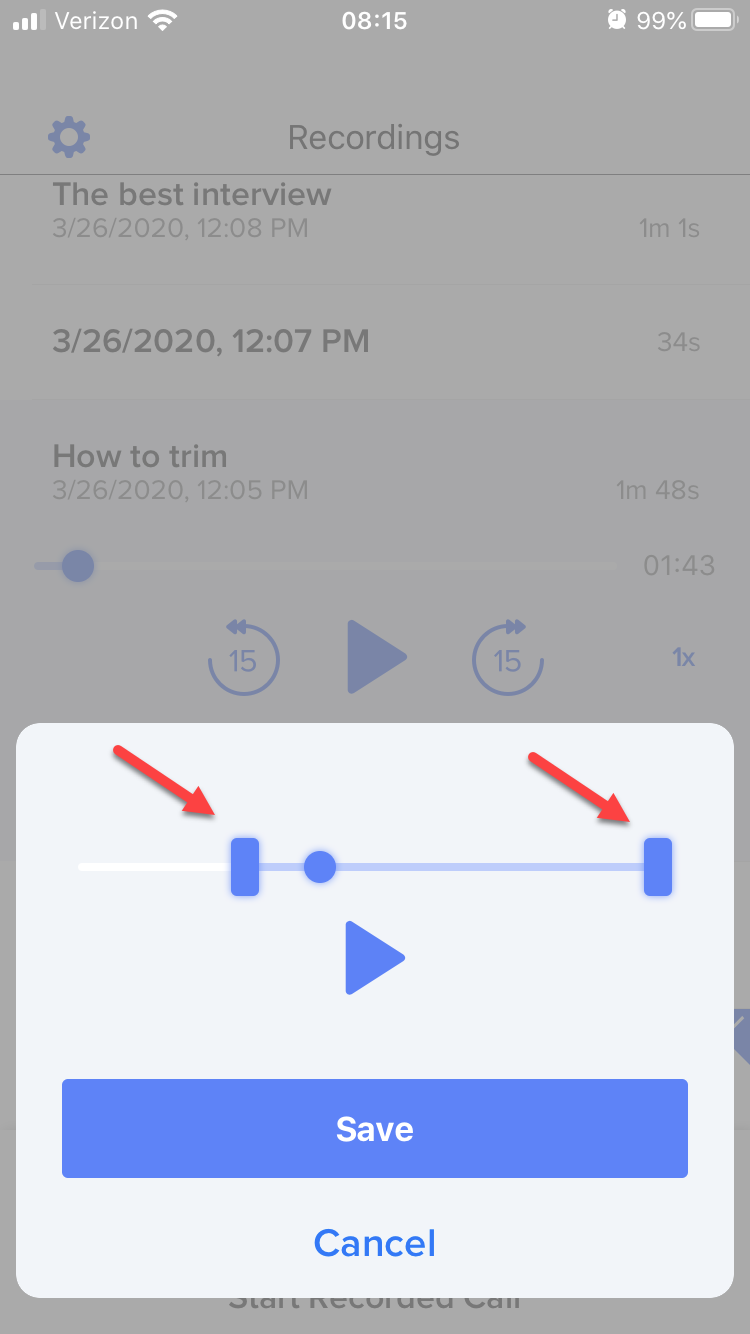Tap the right trim handle
The height and width of the screenshot is (1334, 750).
(x=657, y=867)
